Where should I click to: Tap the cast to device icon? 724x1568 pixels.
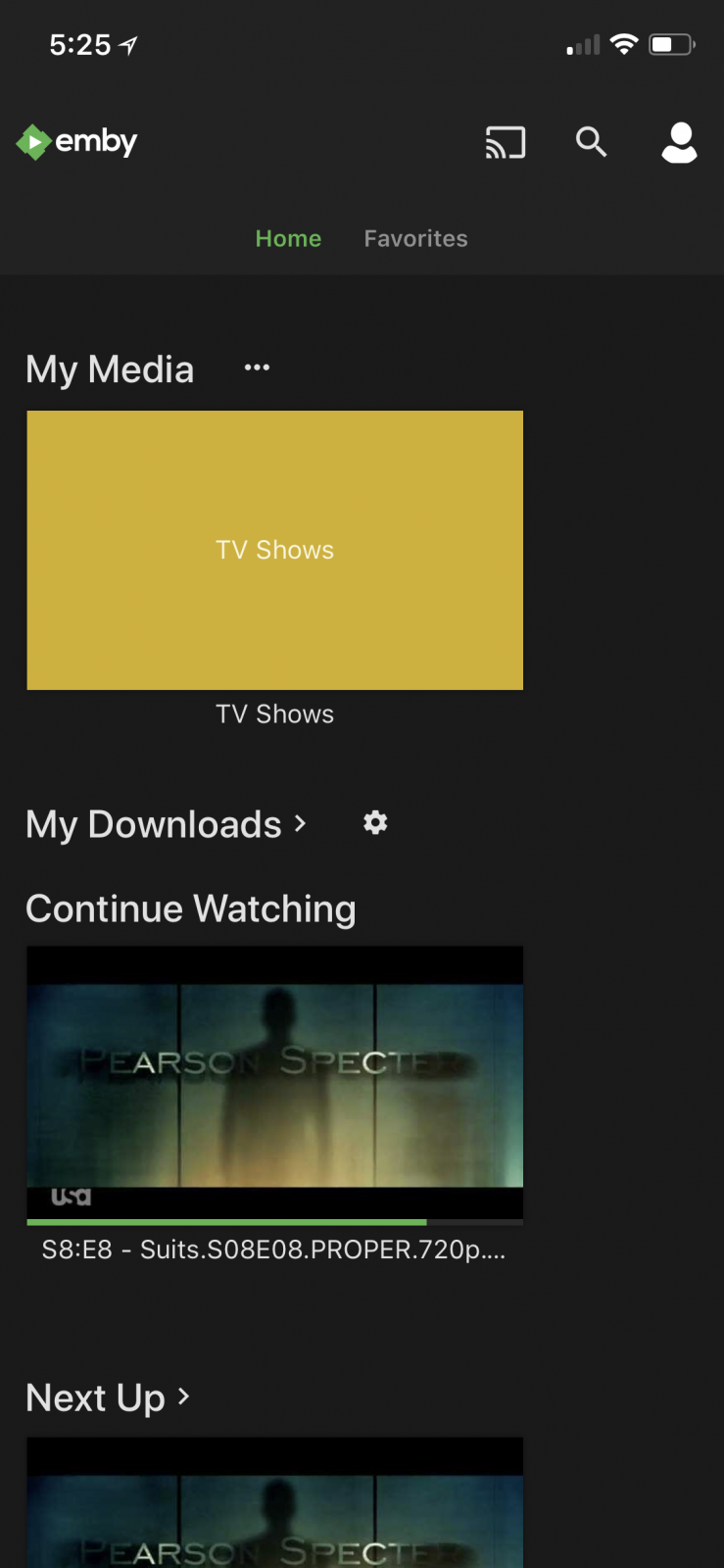[506, 143]
